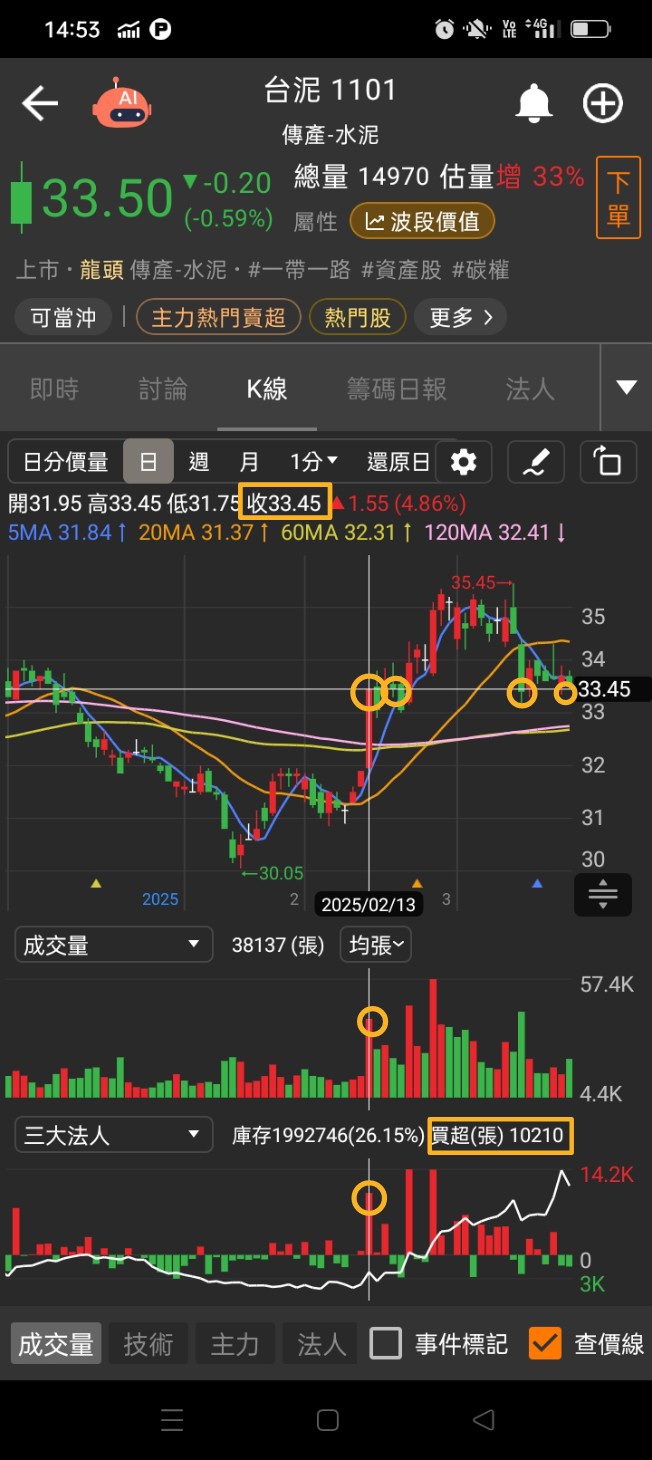The height and width of the screenshot is (1460, 652).
Task: Switch to the 討論 tab
Action: (x=162, y=389)
